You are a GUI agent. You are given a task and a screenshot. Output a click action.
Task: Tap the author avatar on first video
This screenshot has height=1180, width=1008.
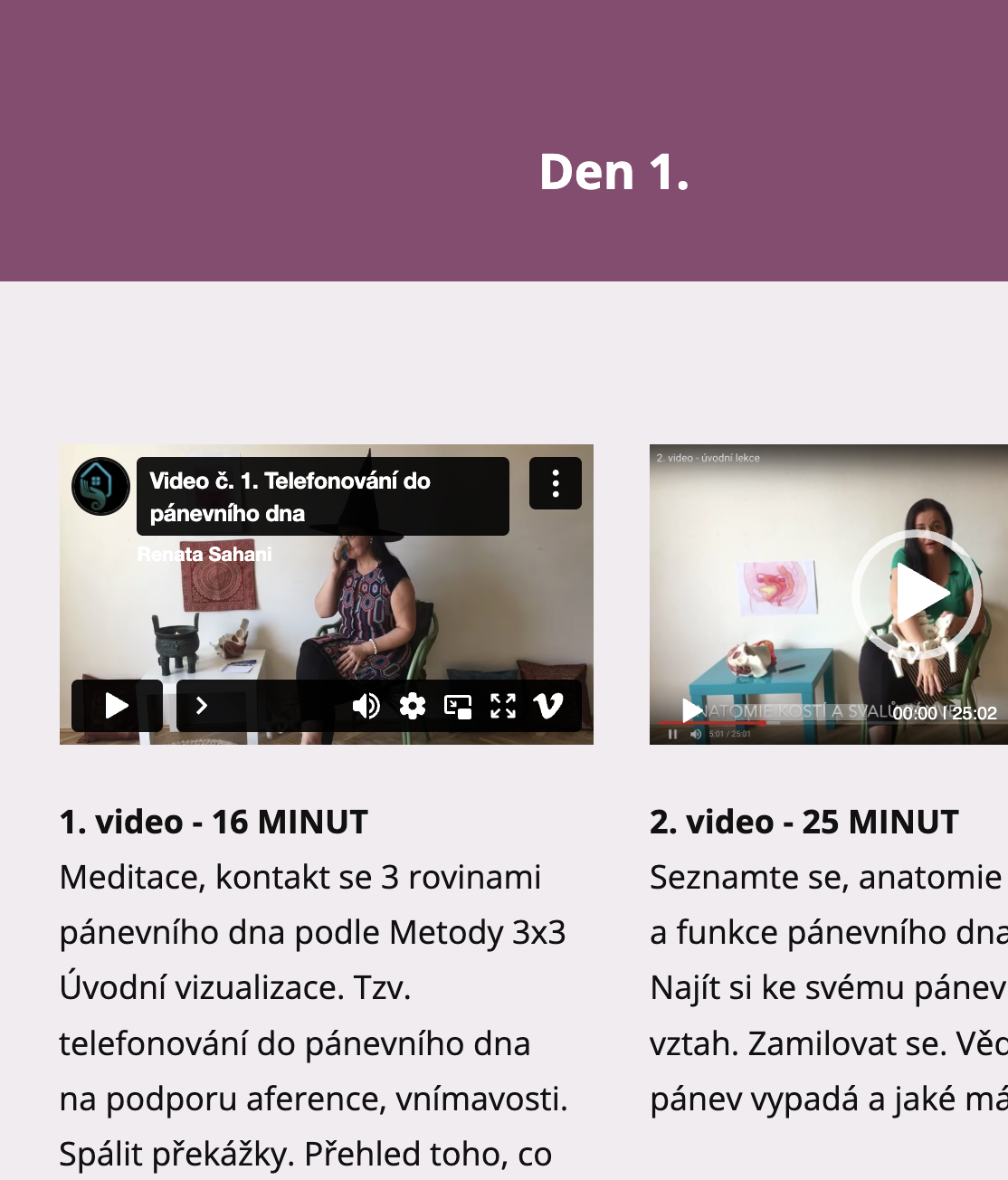(x=100, y=487)
